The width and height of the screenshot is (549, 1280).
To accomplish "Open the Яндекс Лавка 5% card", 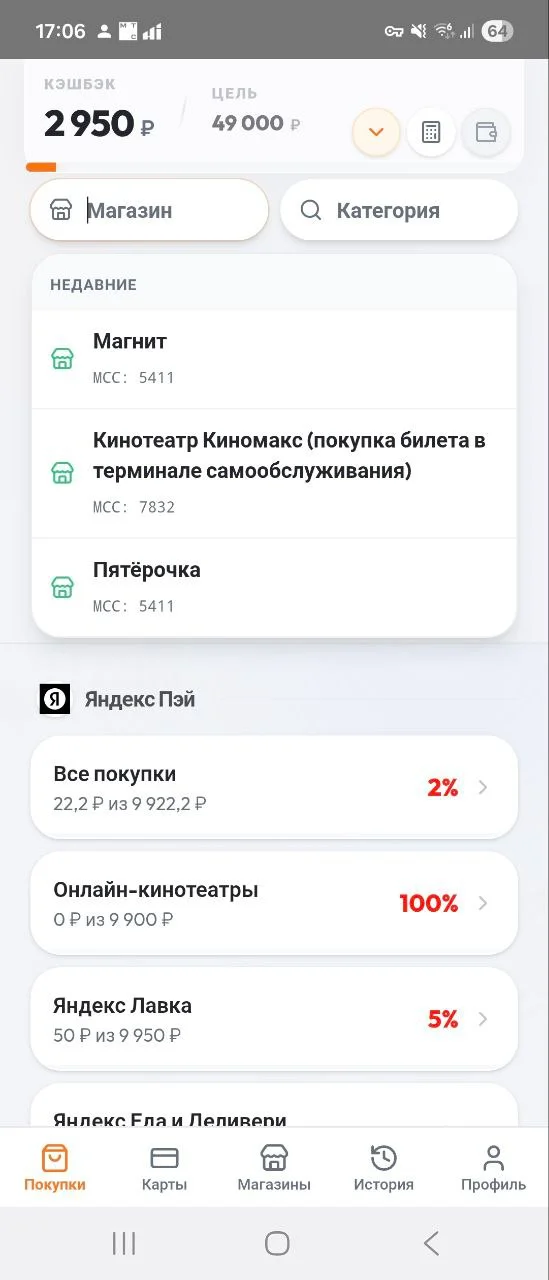I will click(x=274, y=1020).
